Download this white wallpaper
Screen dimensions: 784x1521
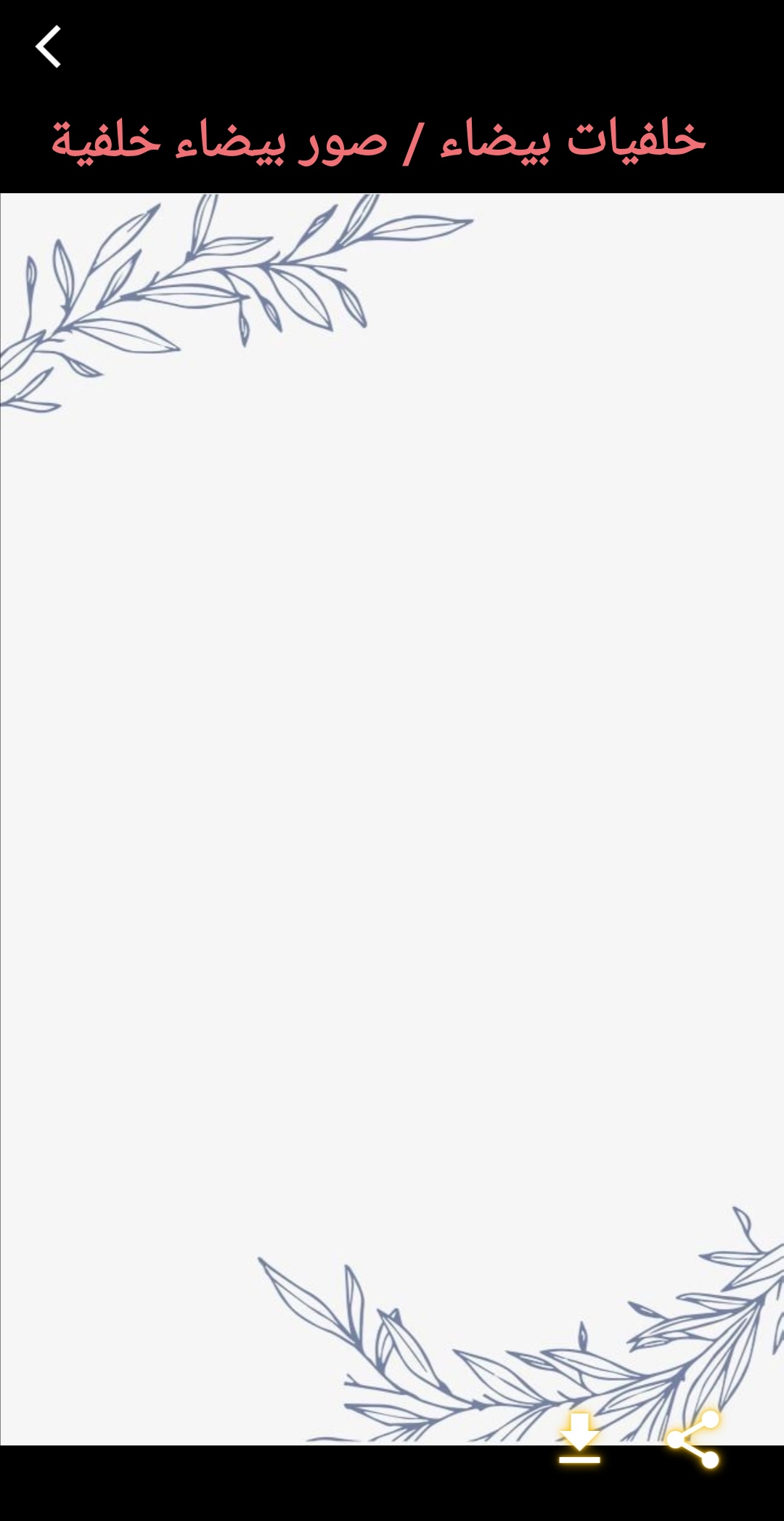579,1437
